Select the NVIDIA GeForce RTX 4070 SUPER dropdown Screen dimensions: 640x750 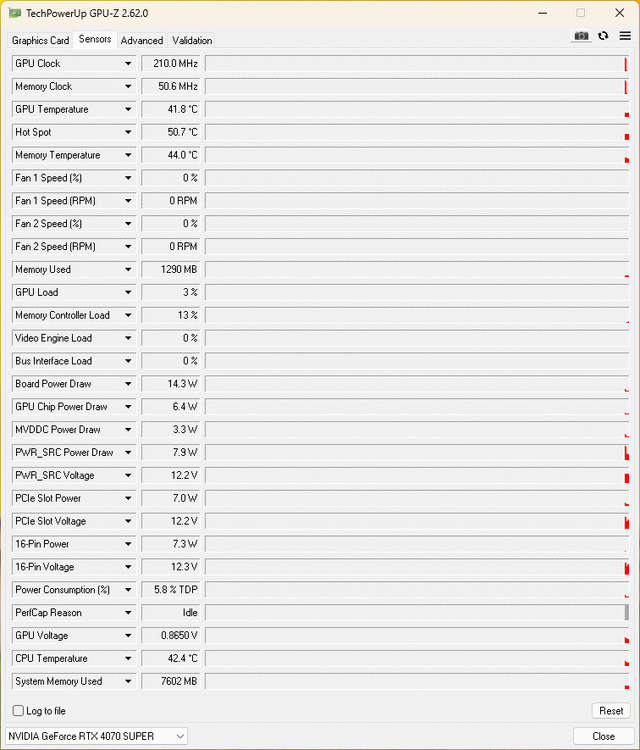click(x=96, y=736)
